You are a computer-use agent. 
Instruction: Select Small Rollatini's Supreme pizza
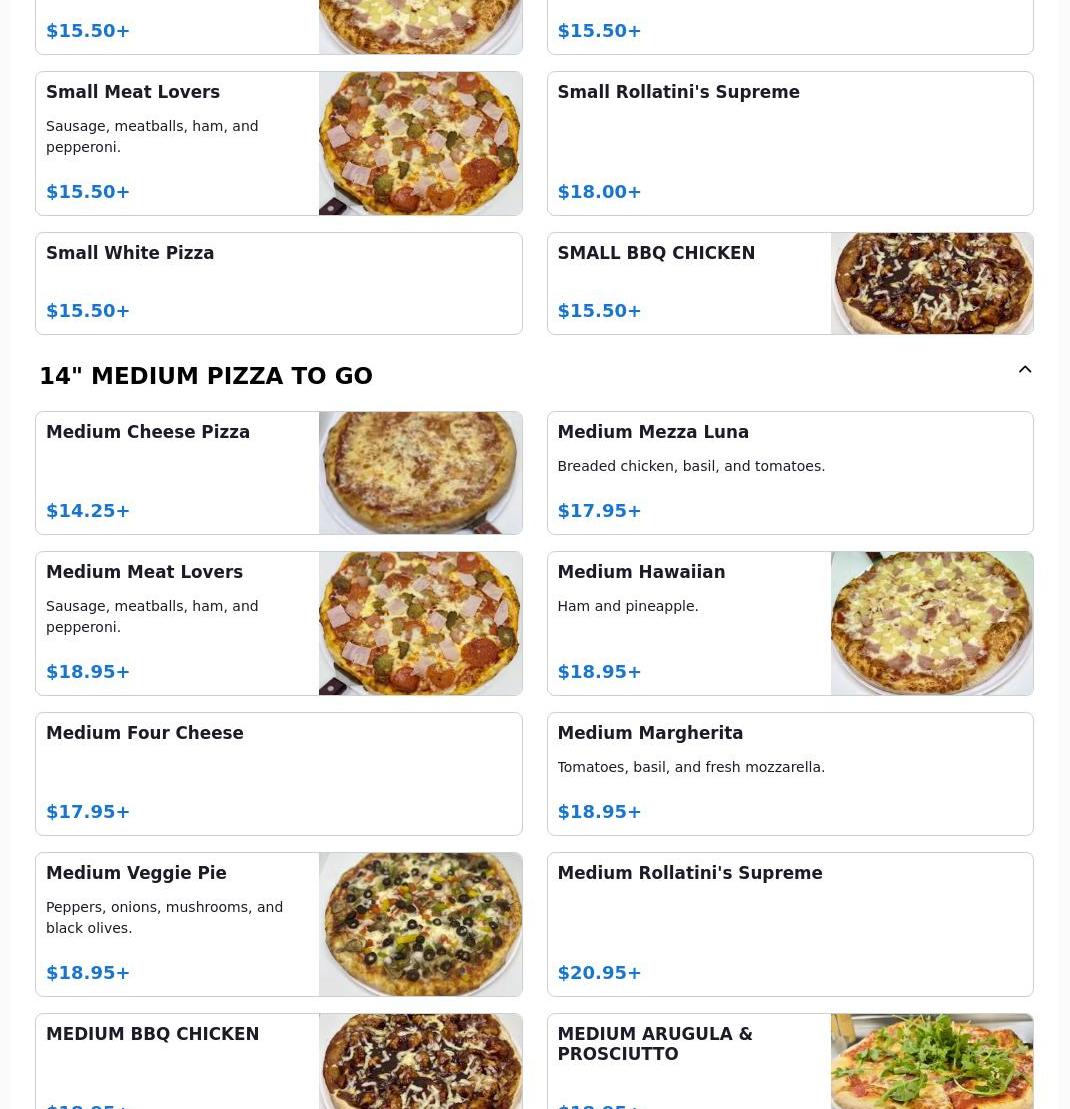click(789, 143)
